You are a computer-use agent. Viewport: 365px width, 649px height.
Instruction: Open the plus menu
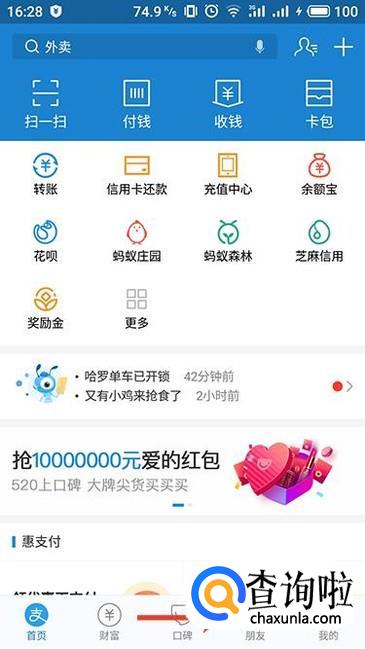[343, 47]
